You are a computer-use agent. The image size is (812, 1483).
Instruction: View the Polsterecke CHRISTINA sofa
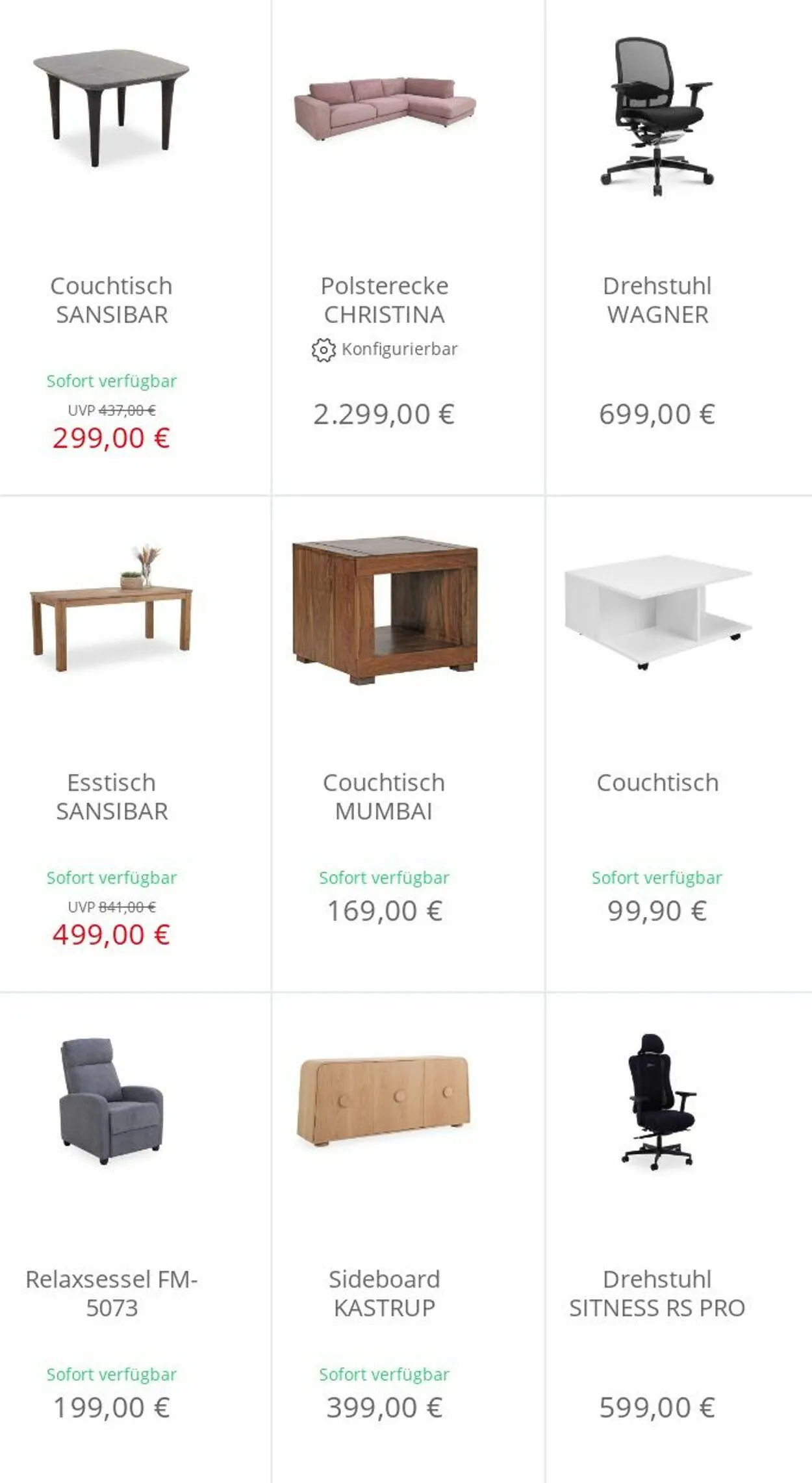pos(408,247)
